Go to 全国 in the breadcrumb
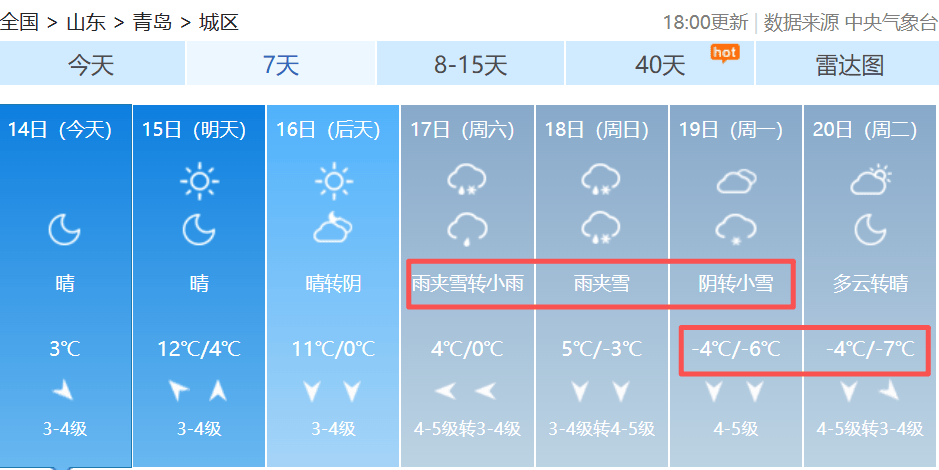The width and height of the screenshot is (939, 470). pos(19,21)
